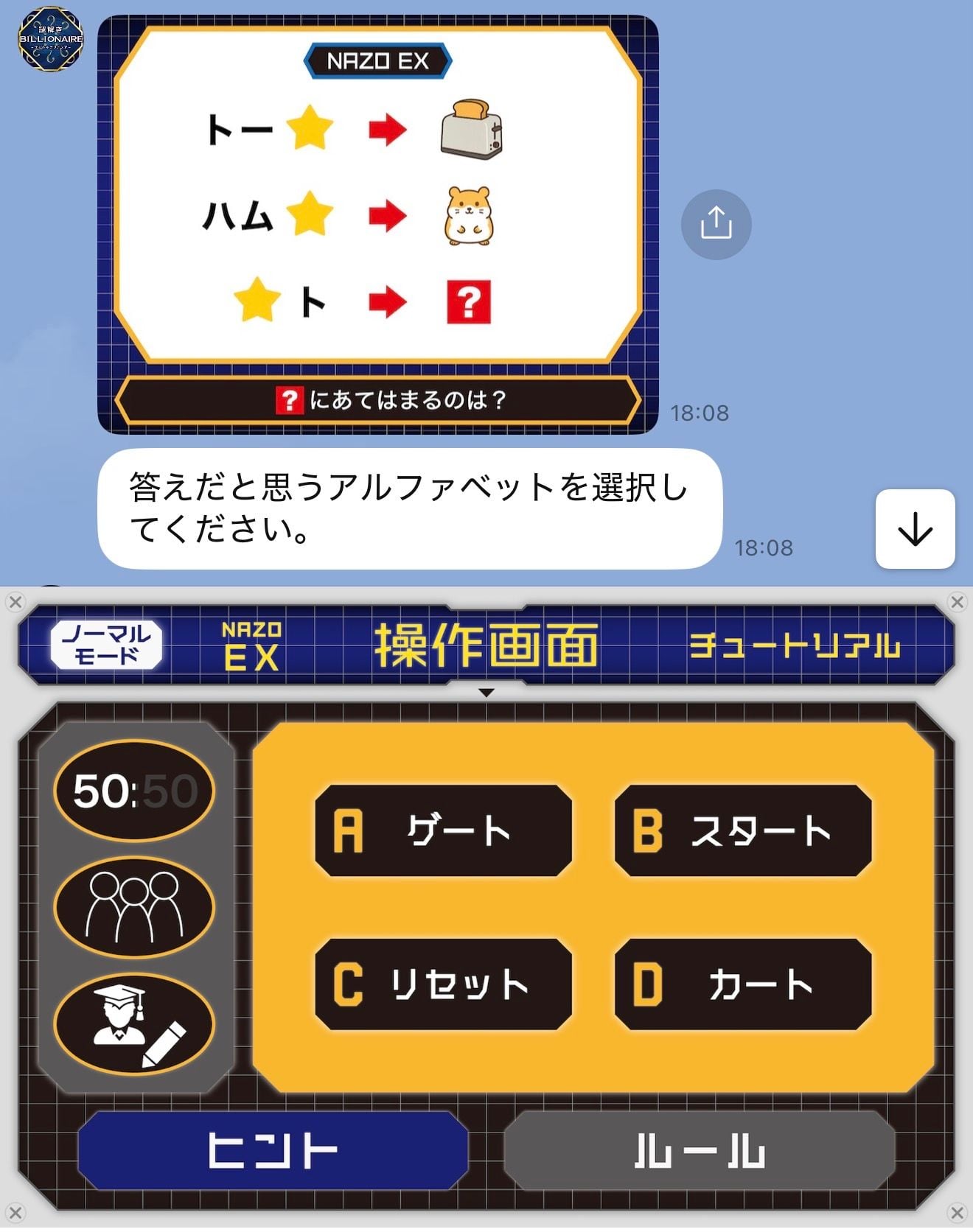Share the puzzle image message

point(716,224)
